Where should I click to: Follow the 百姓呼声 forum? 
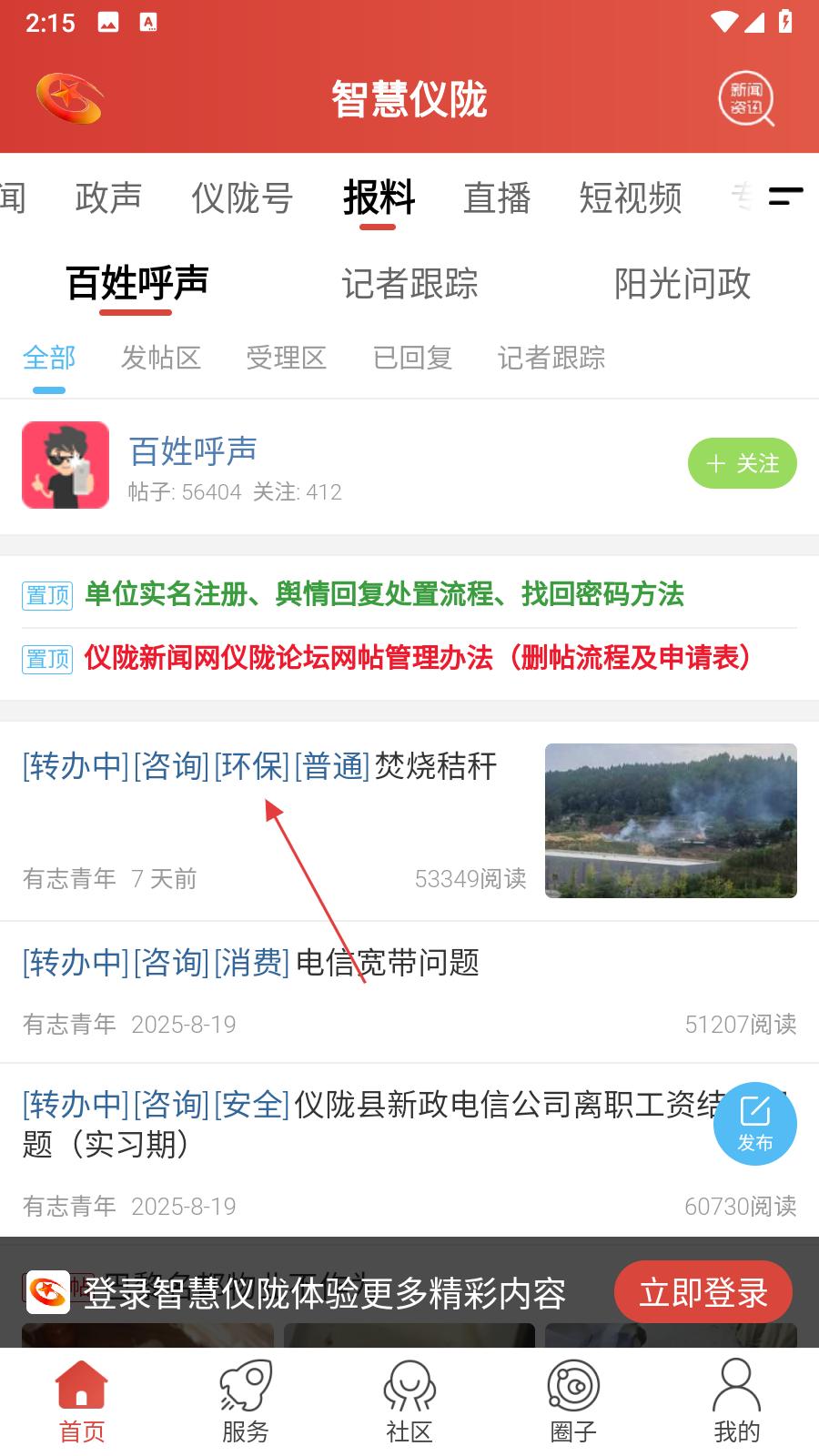pos(742,464)
